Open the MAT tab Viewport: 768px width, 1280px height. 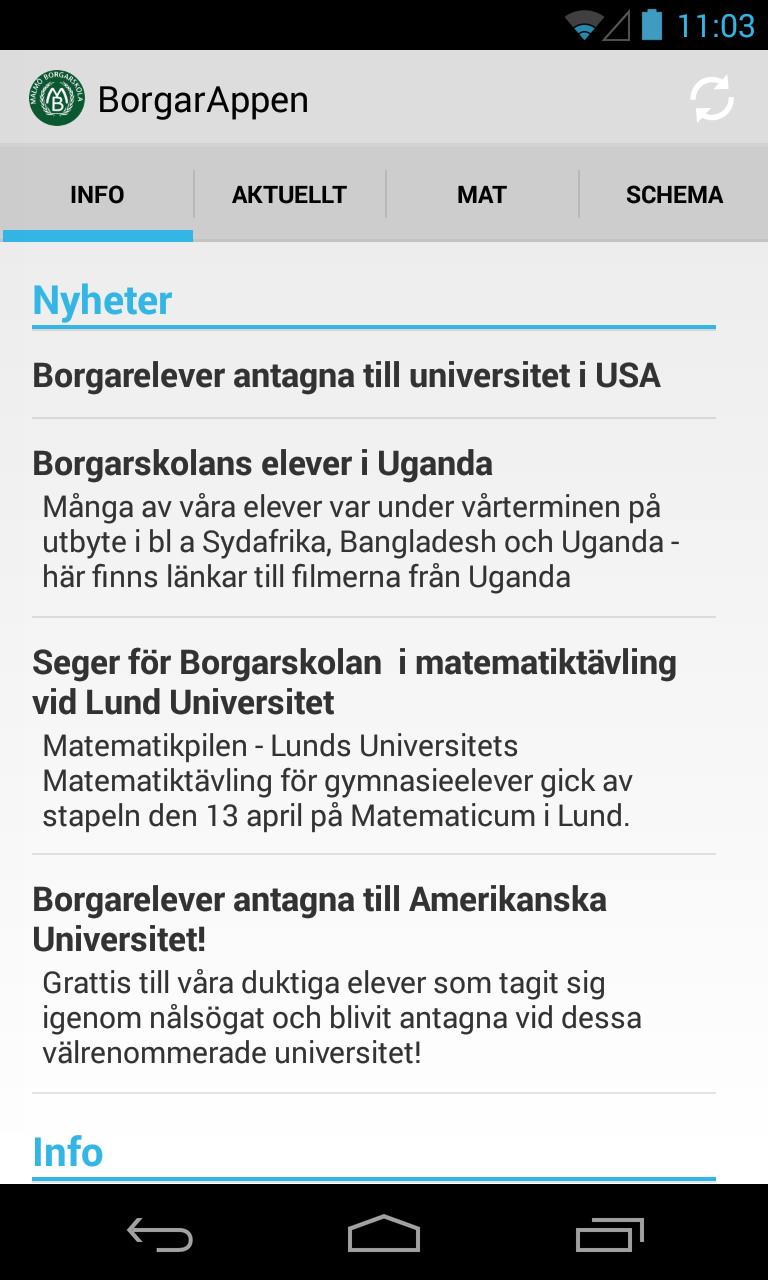click(481, 194)
